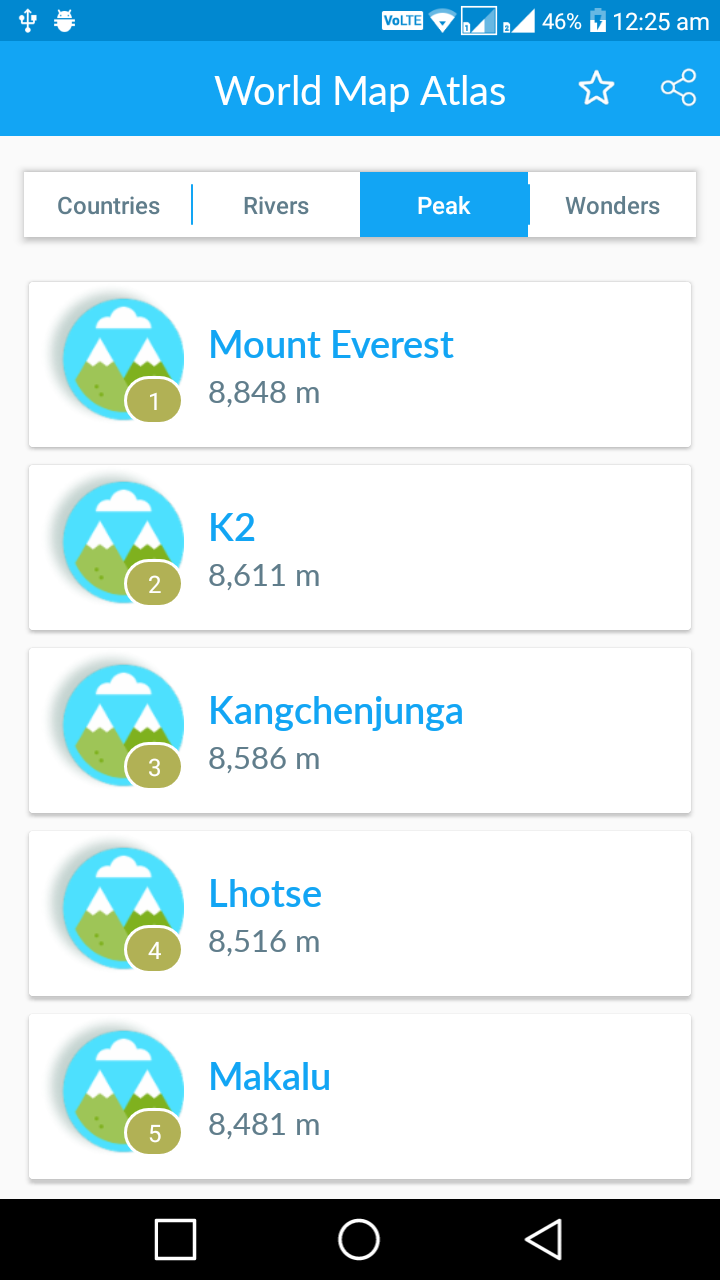Switch to the Countries tab
Image resolution: width=720 pixels, height=1280 pixels.
[x=108, y=205]
